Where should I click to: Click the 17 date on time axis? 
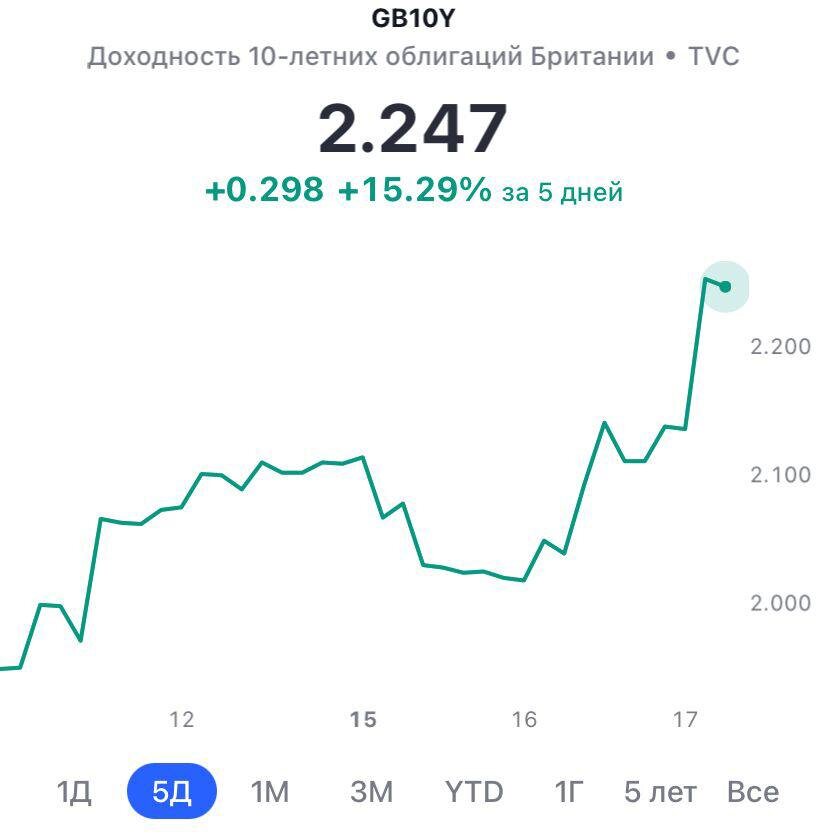click(x=687, y=719)
